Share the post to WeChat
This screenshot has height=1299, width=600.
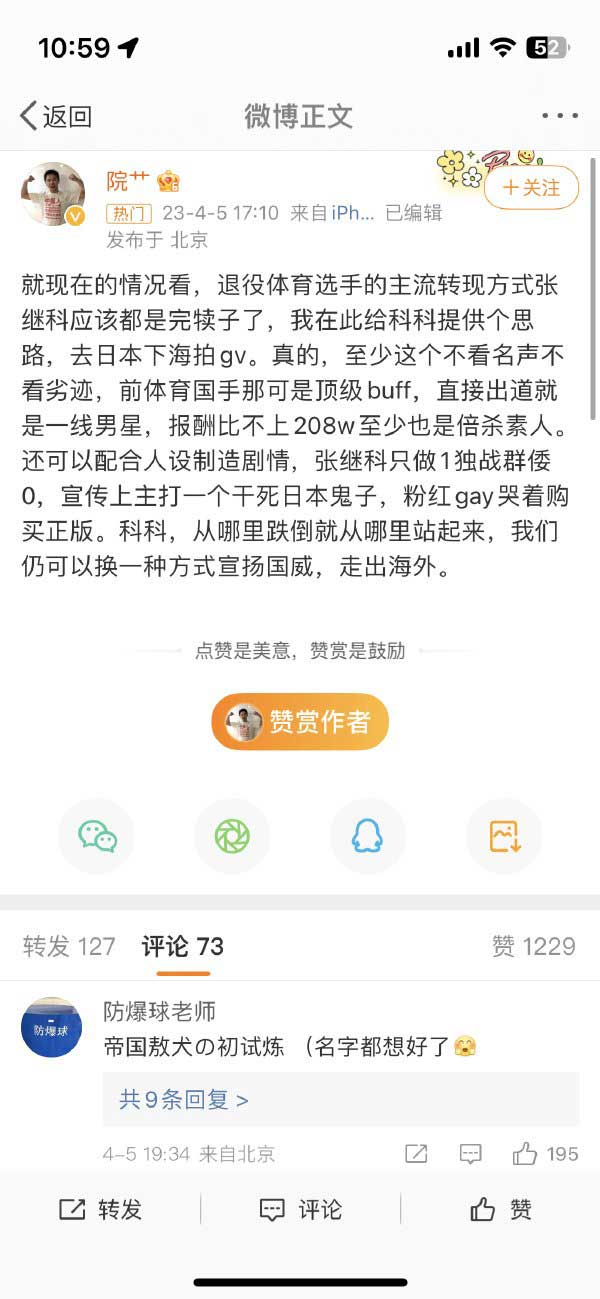point(97,836)
